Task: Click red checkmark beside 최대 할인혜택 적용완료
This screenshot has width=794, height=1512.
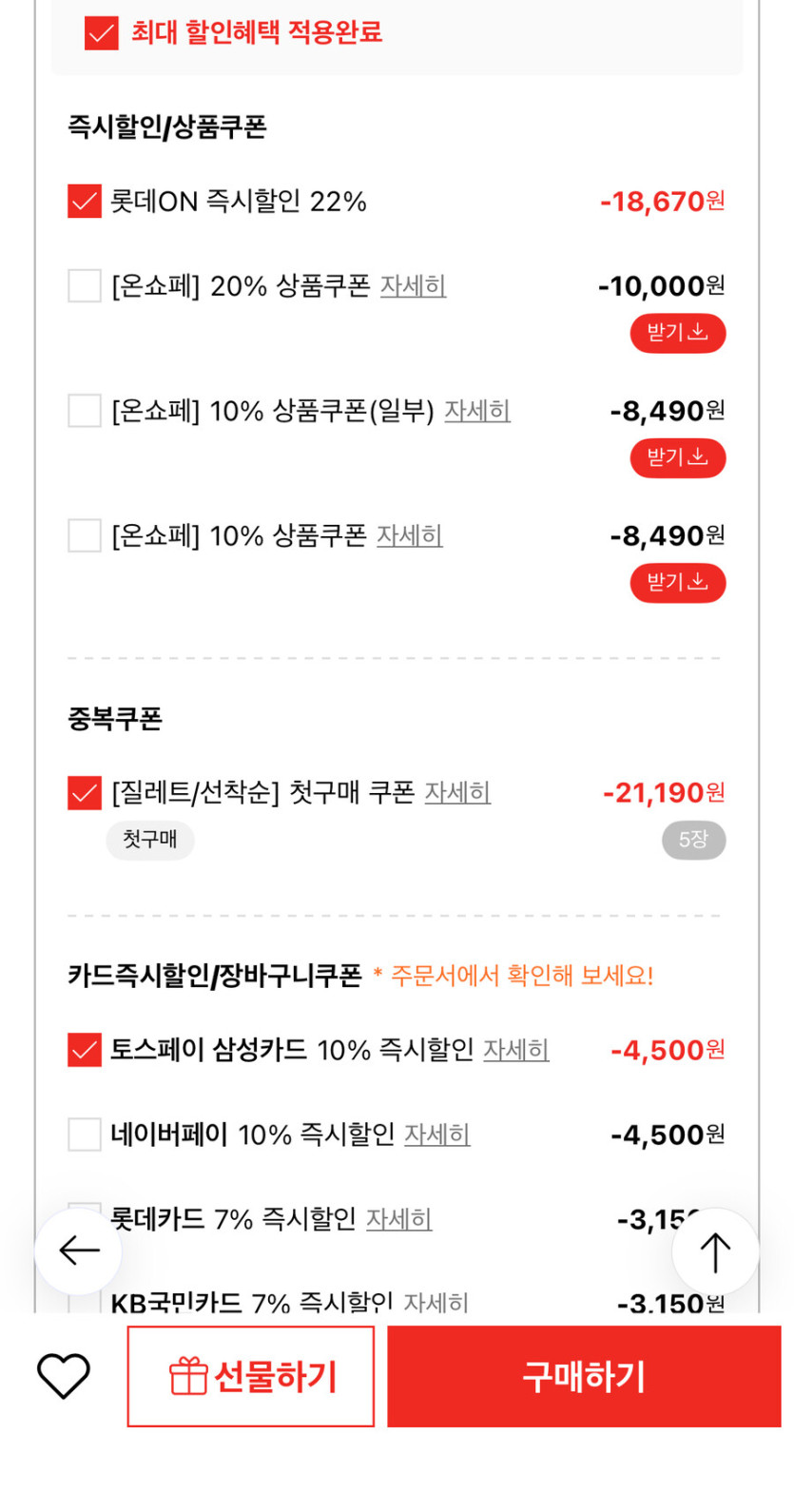Action: tap(100, 32)
